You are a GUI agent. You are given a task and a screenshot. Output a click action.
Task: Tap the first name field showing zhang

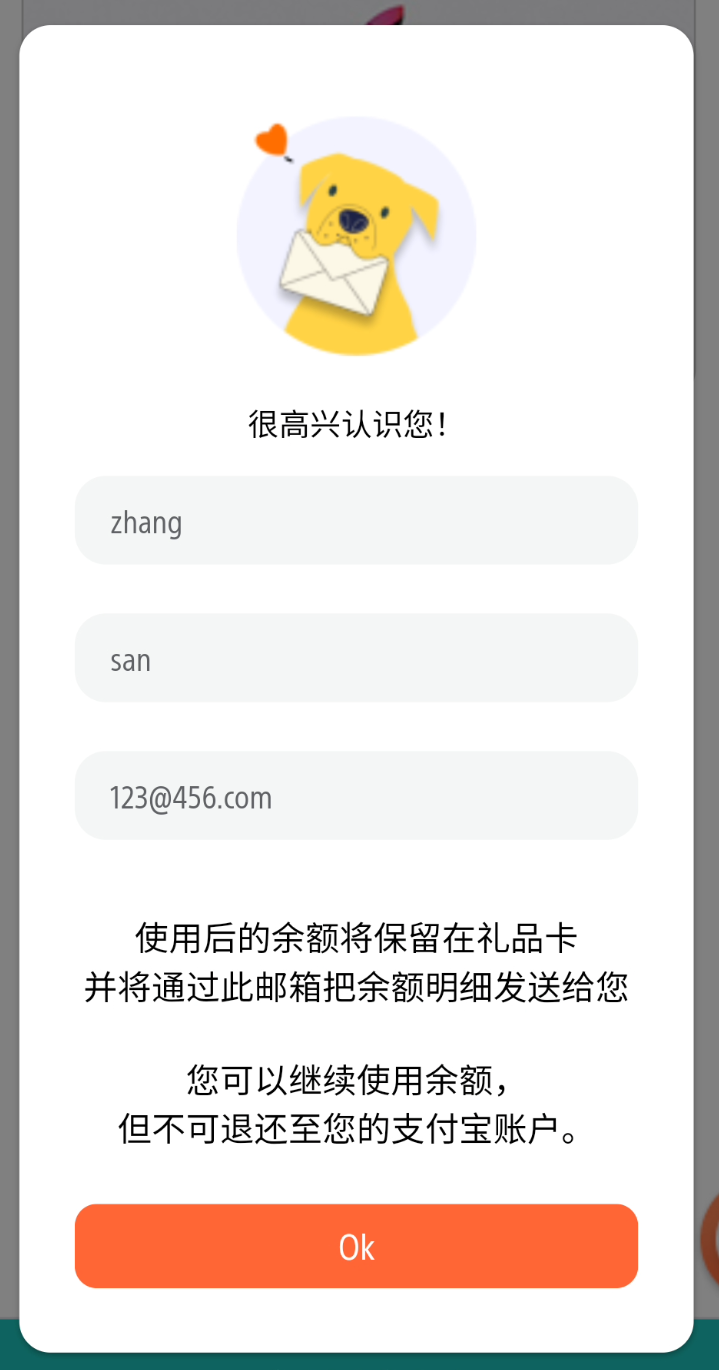[356, 520]
